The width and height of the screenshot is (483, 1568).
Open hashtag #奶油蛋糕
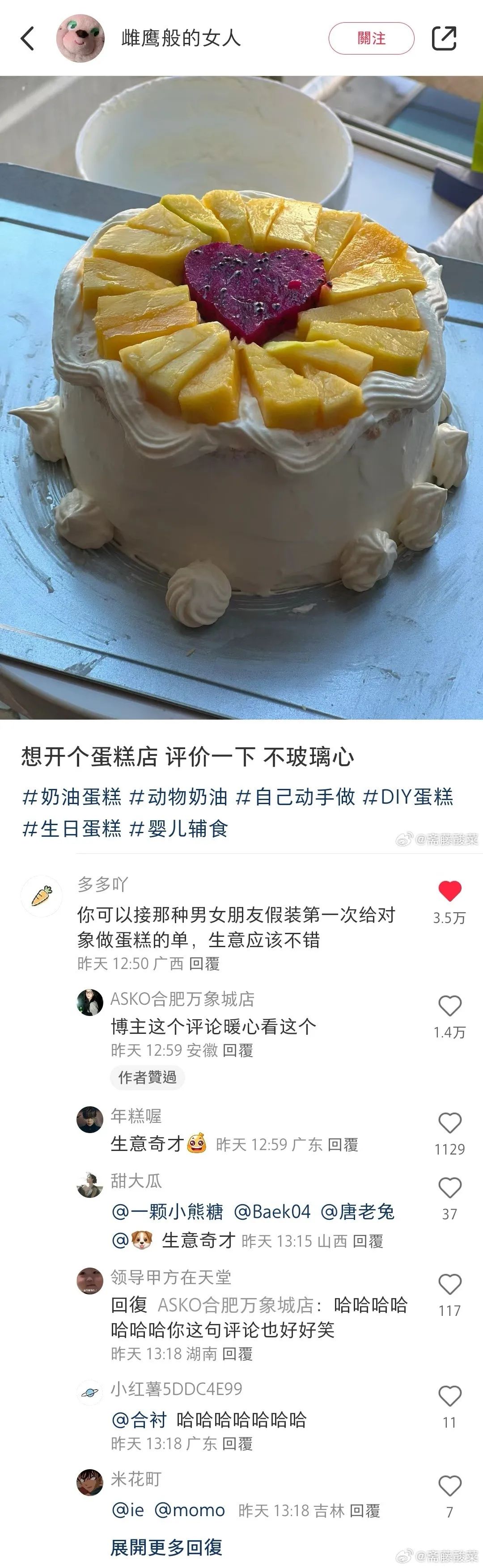click(x=72, y=796)
